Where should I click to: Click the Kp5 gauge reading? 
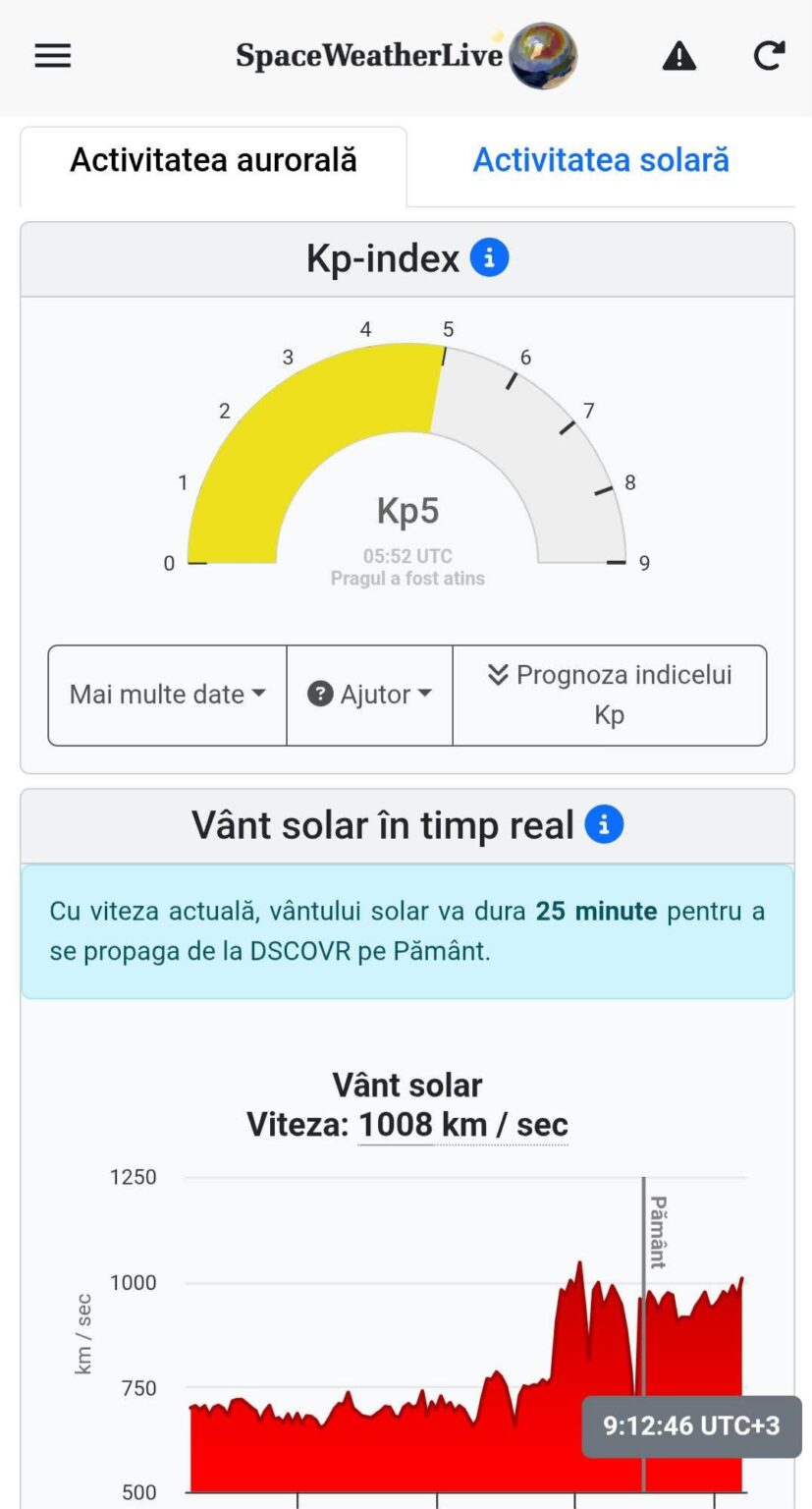click(406, 509)
